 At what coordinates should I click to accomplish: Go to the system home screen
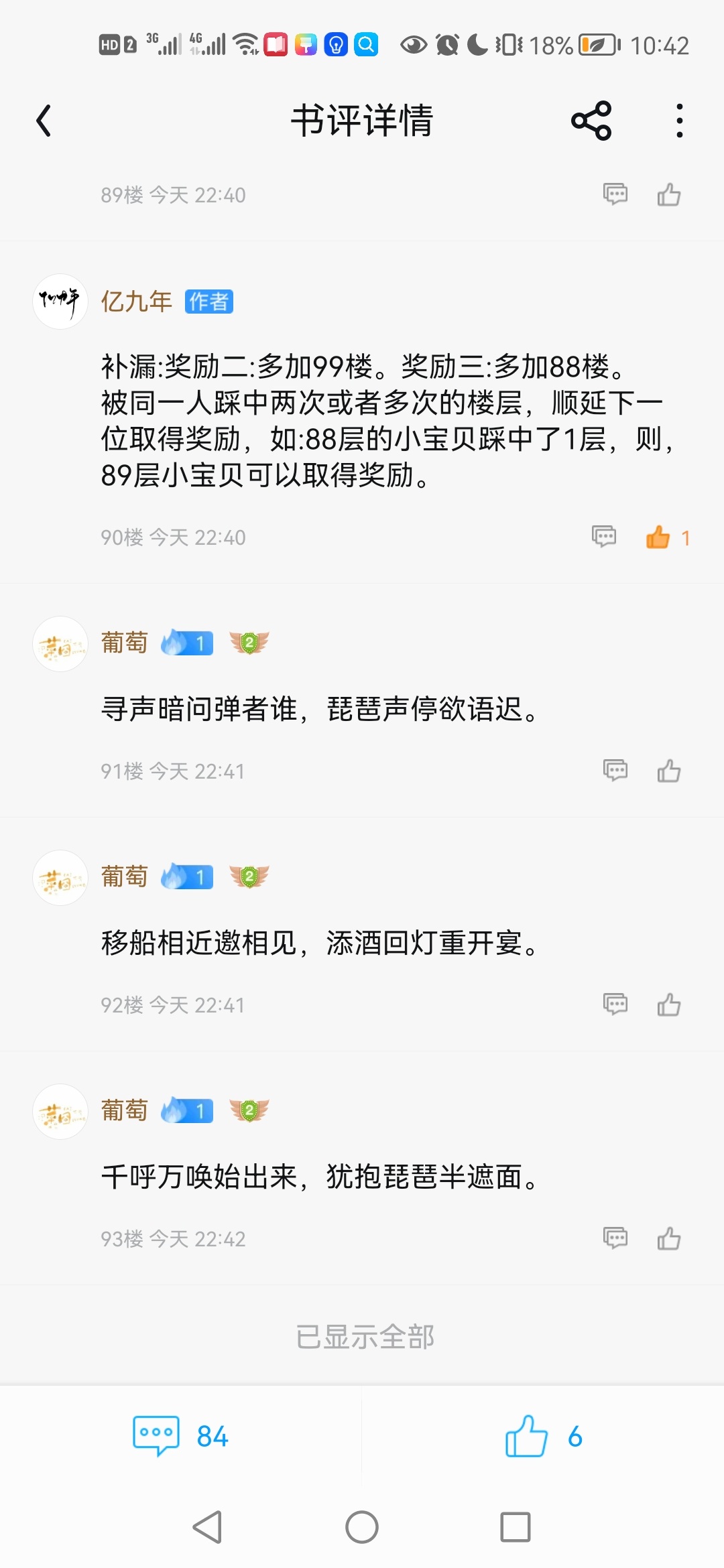[x=362, y=1527]
